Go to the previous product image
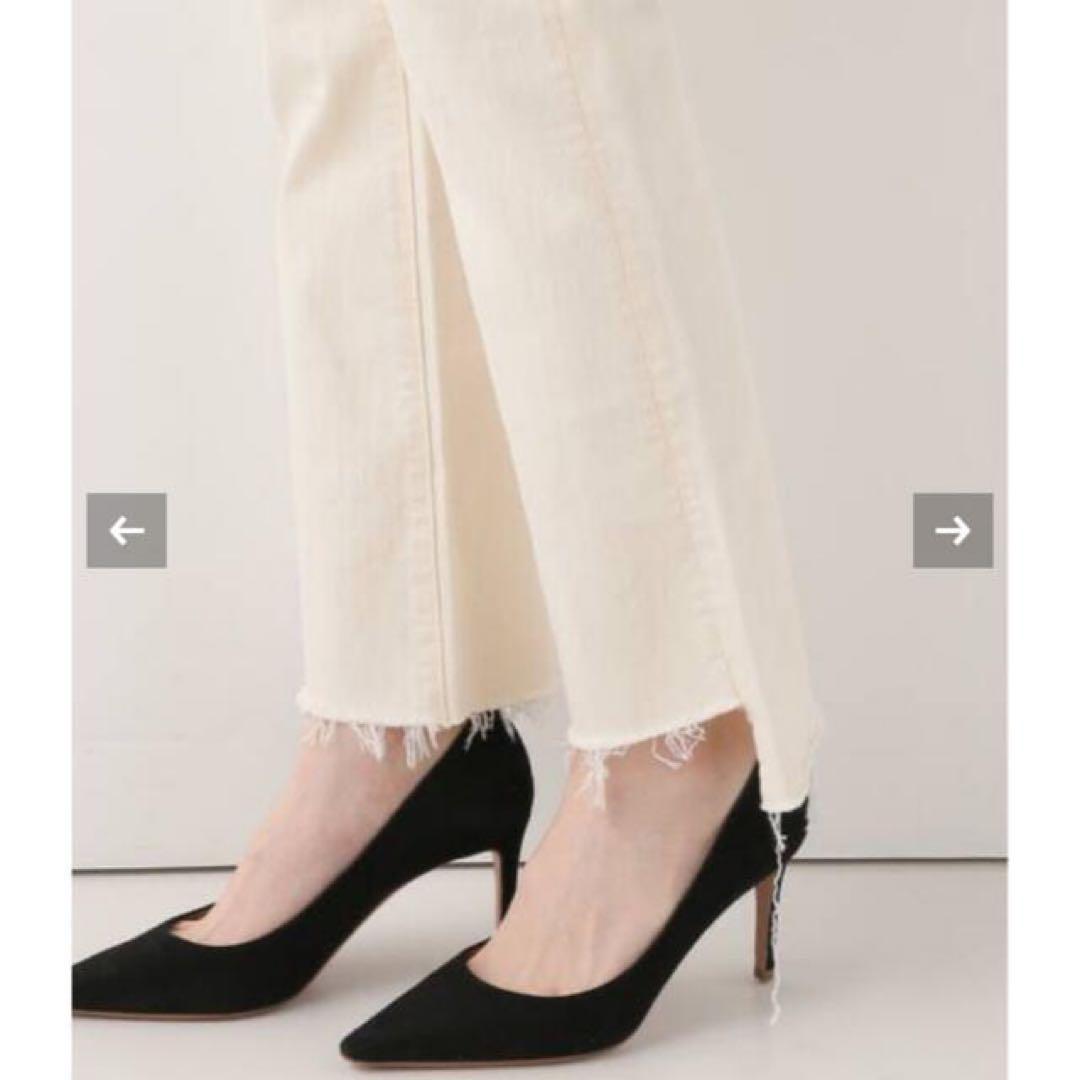Image resolution: width=1080 pixels, height=1080 pixels. click(126, 531)
